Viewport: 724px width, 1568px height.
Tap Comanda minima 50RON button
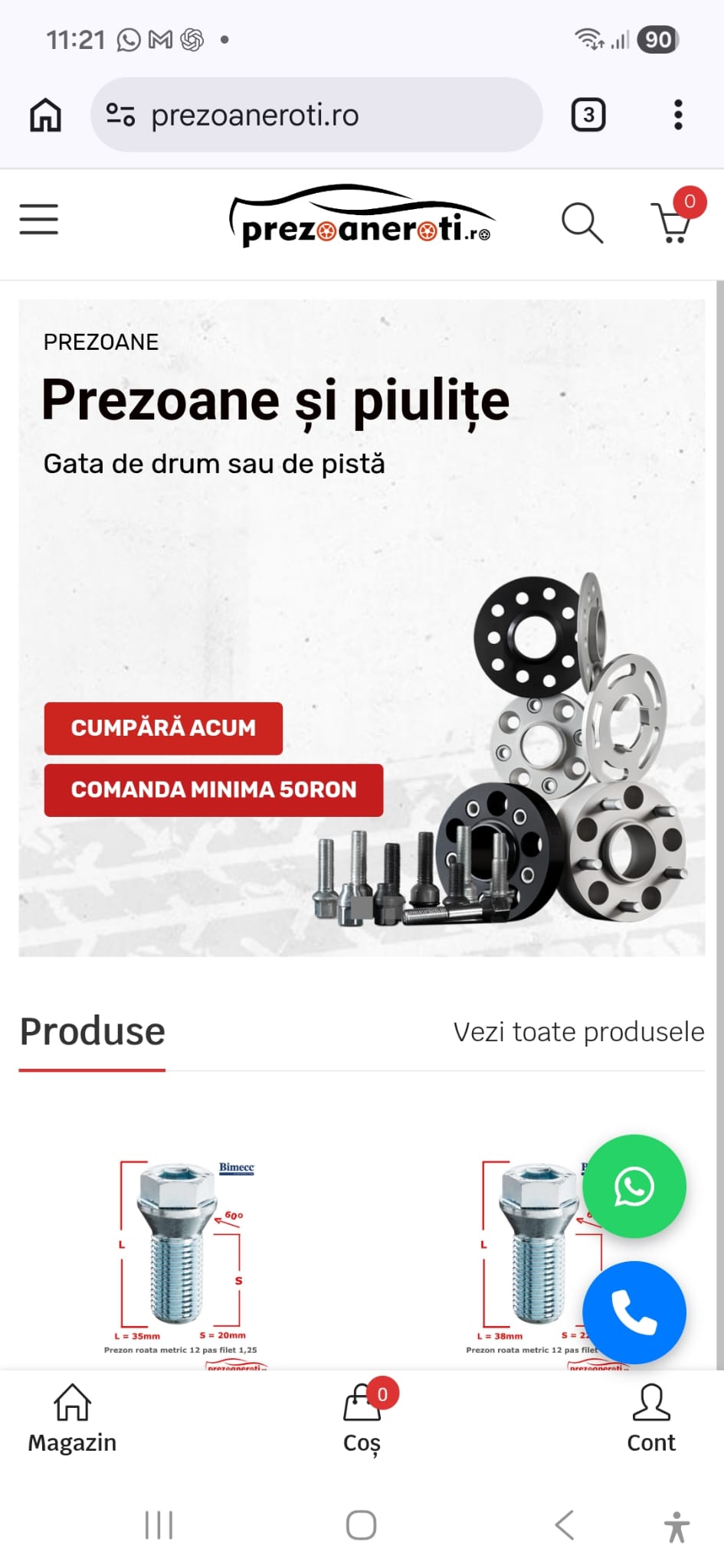click(x=214, y=790)
